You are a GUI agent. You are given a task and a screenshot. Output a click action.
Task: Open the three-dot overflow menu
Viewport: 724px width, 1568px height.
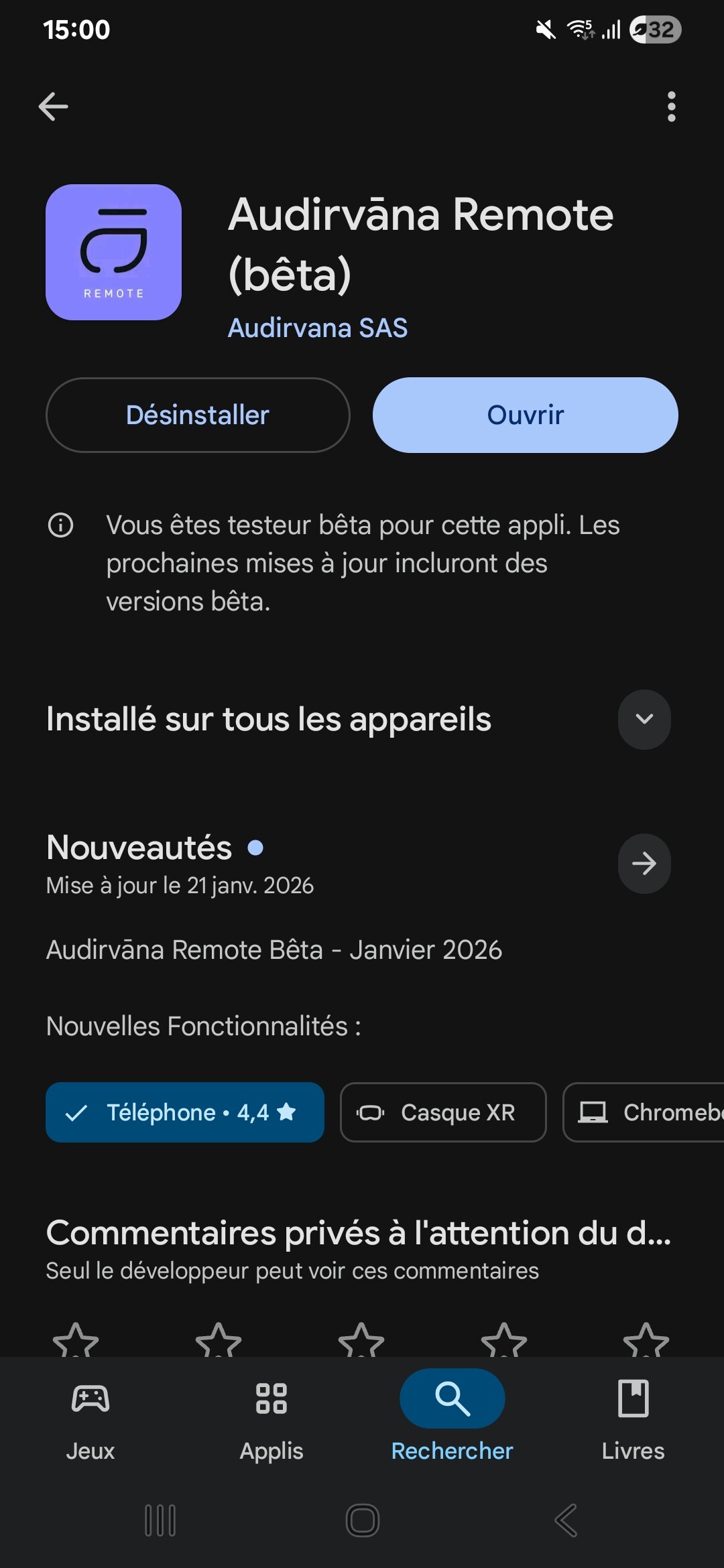point(671,107)
